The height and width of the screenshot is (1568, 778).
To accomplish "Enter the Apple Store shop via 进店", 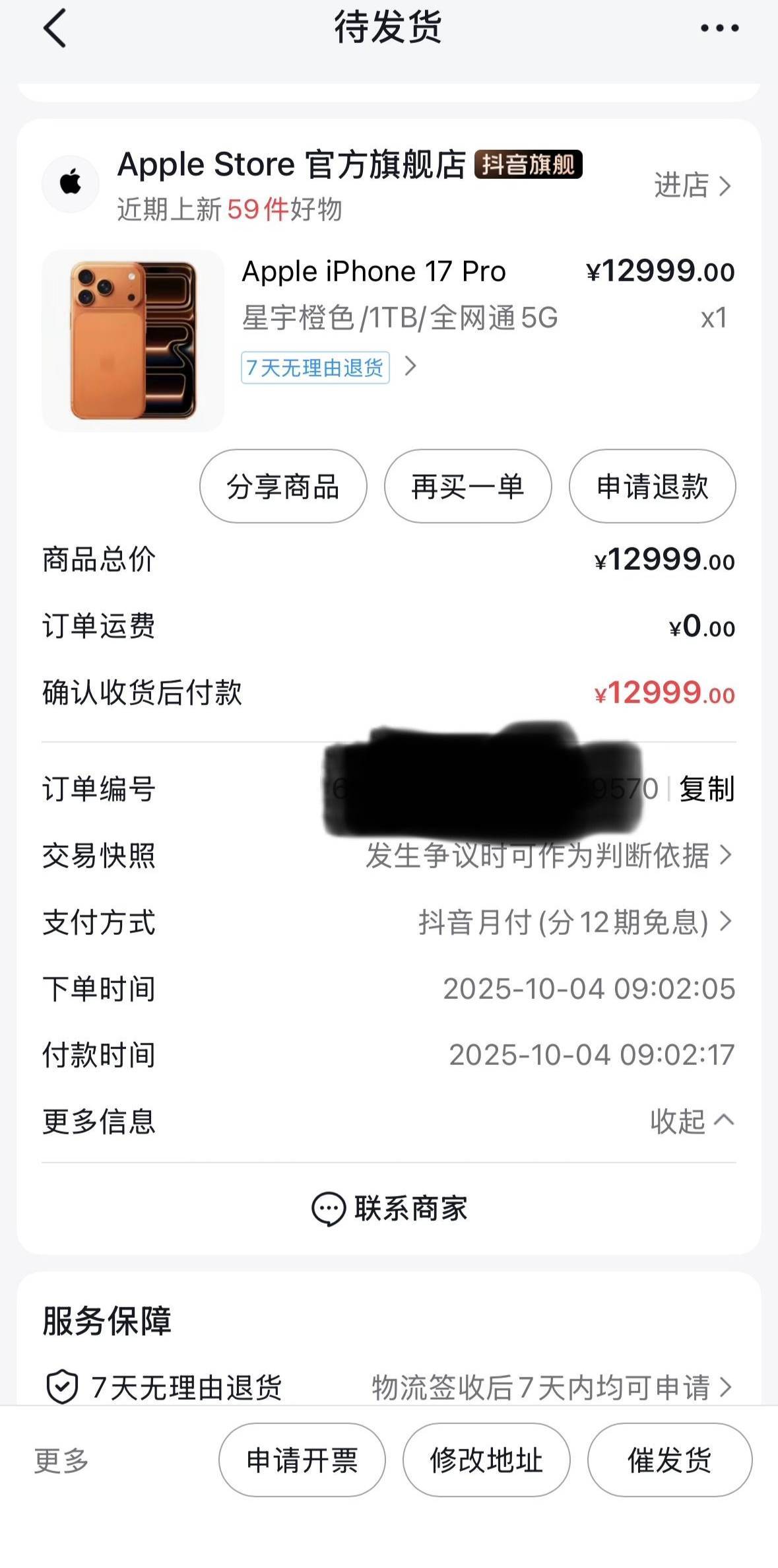I will (x=692, y=186).
